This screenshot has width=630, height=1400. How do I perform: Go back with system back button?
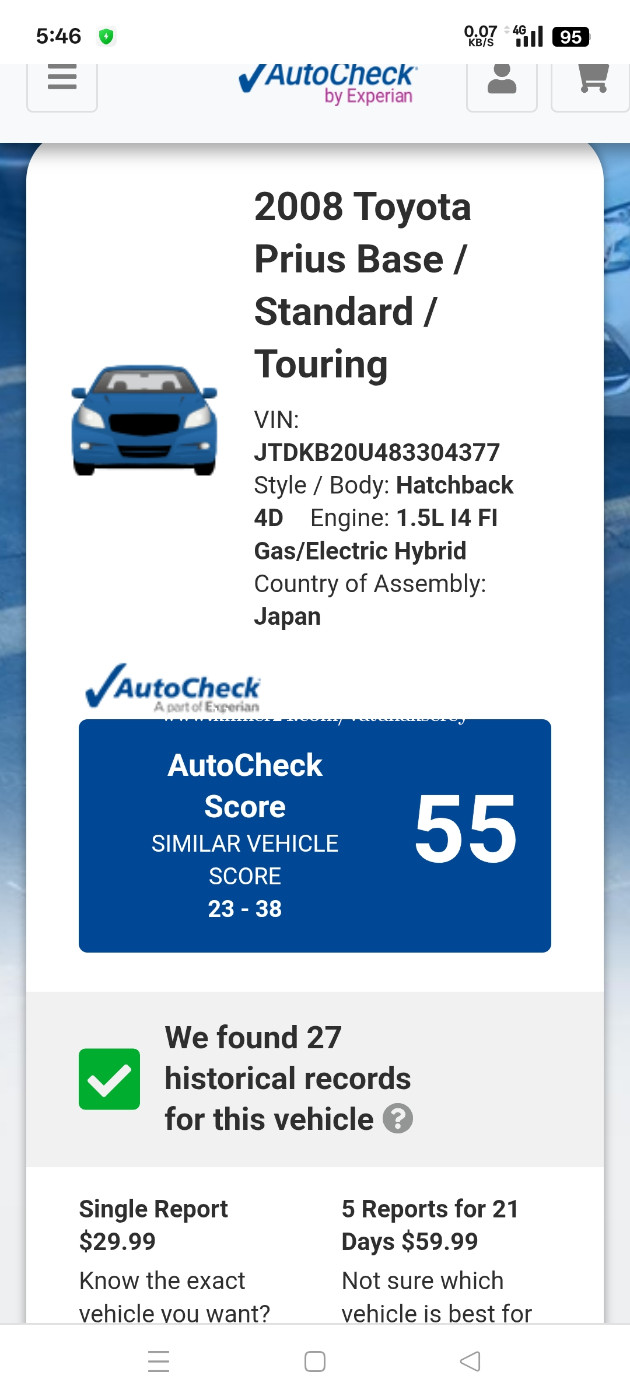tap(470, 1361)
